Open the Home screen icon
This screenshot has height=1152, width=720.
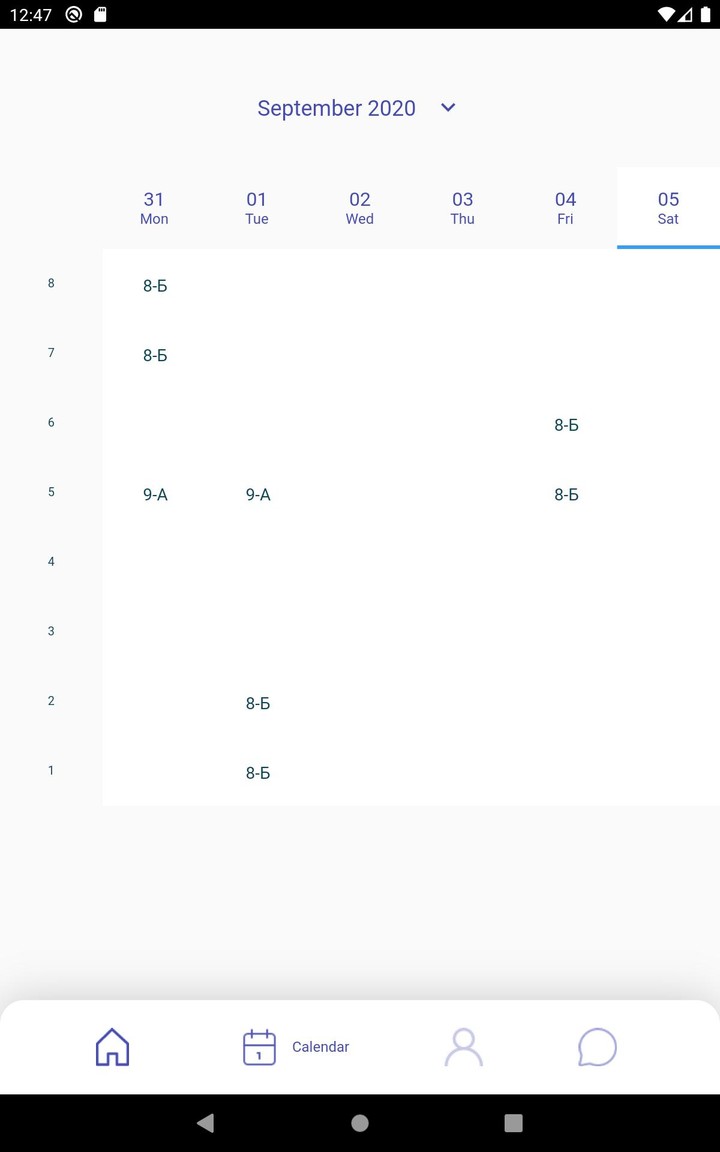(x=112, y=1046)
